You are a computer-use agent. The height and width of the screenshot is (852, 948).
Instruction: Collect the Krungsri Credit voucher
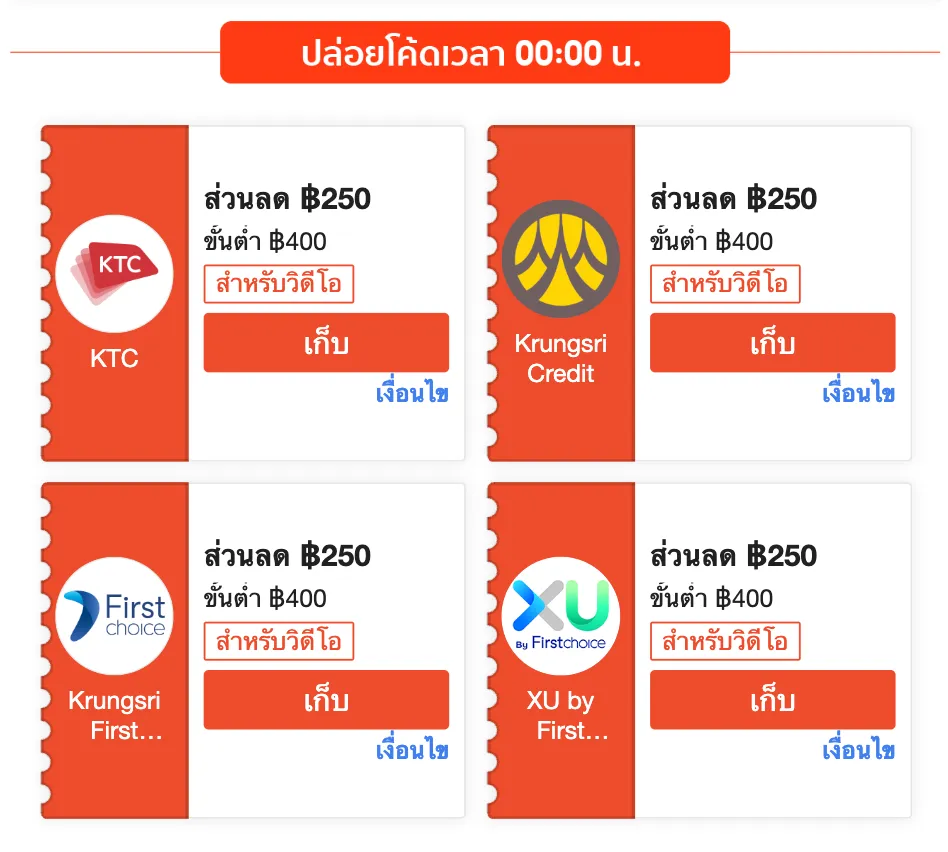click(x=772, y=343)
